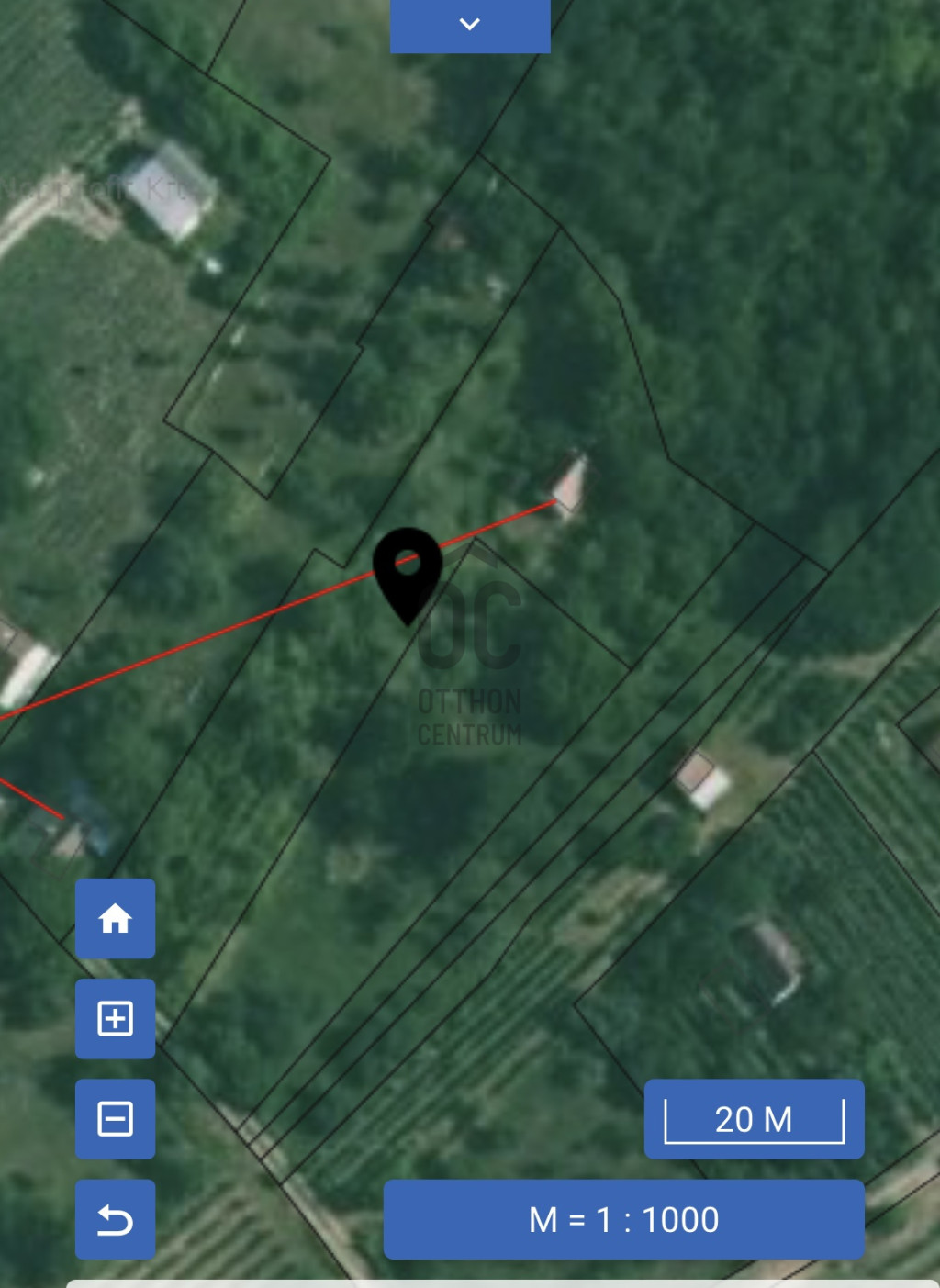
Task: Tap the black location pin marker
Action: tap(408, 569)
